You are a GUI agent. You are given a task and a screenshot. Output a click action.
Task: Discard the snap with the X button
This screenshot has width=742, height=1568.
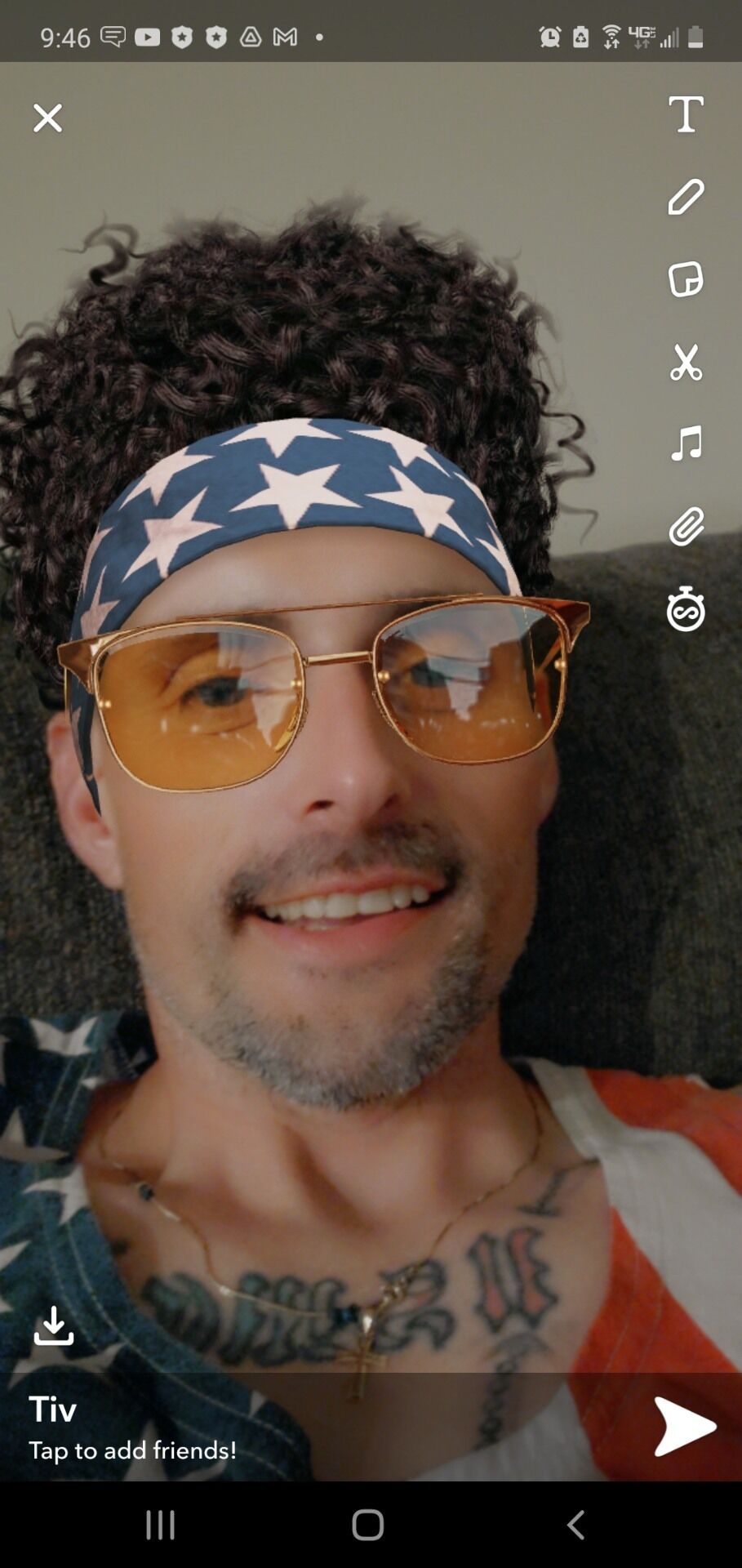47,118
